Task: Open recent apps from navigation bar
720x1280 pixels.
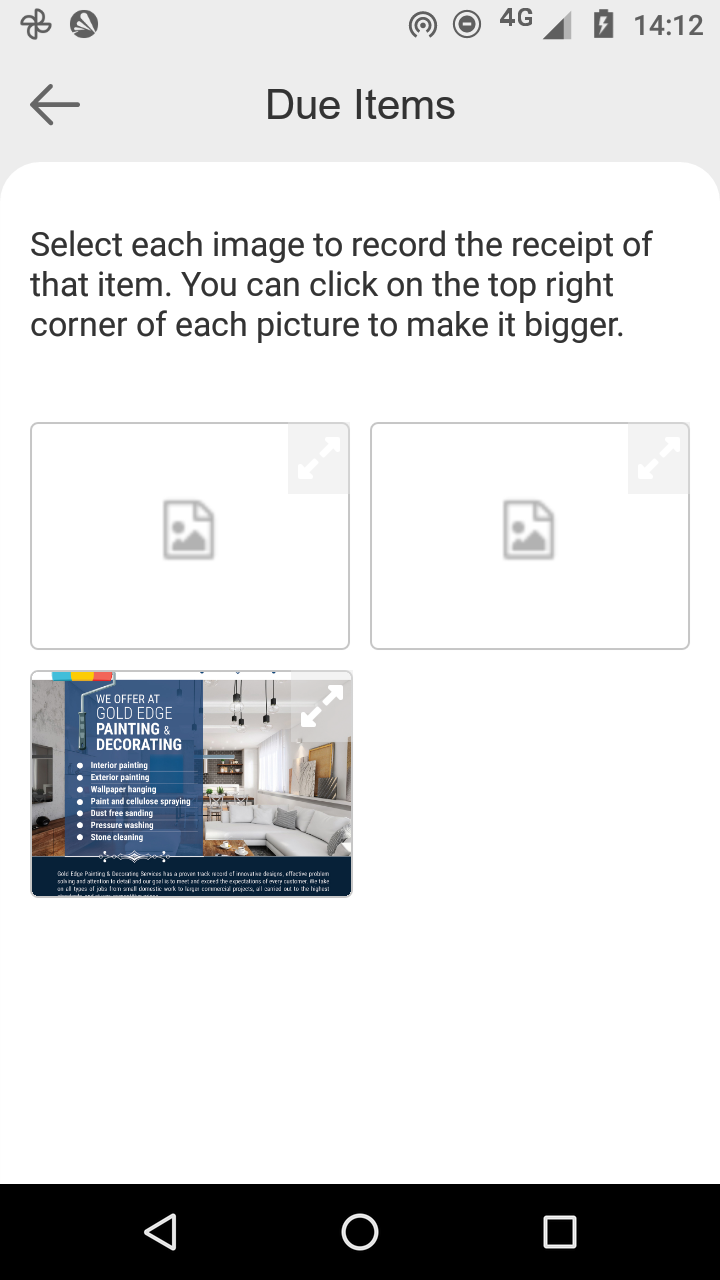Action: pyautogui.click(x=560, y=1232)
